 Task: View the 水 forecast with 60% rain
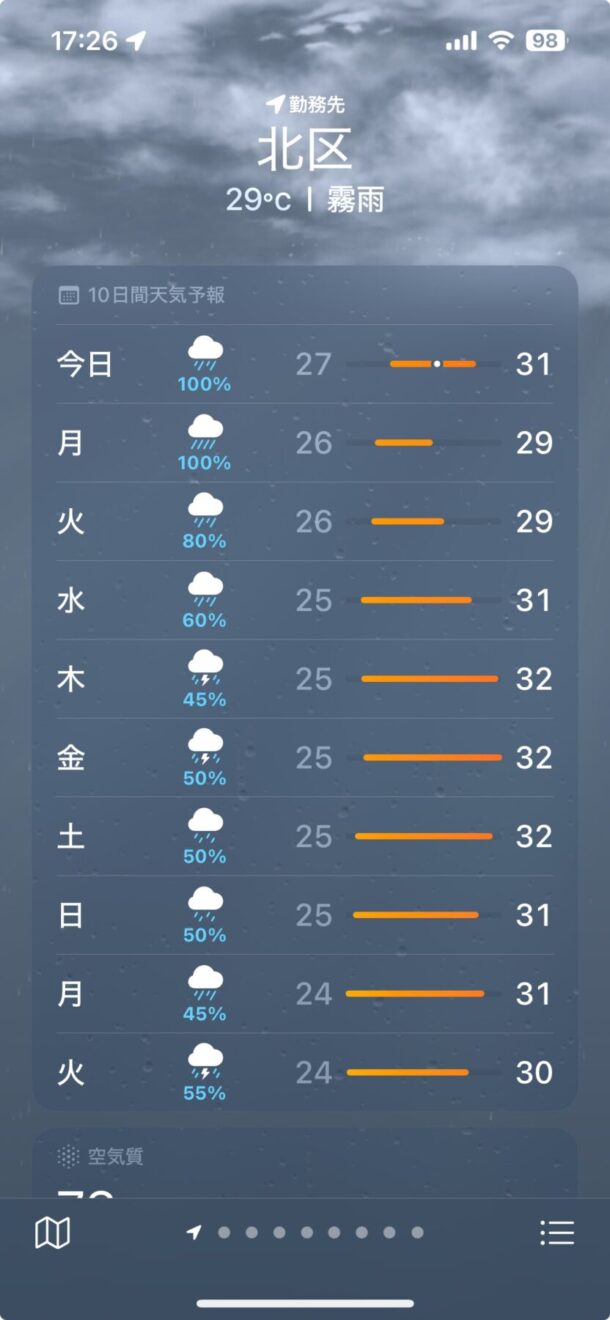click(305, 600)
